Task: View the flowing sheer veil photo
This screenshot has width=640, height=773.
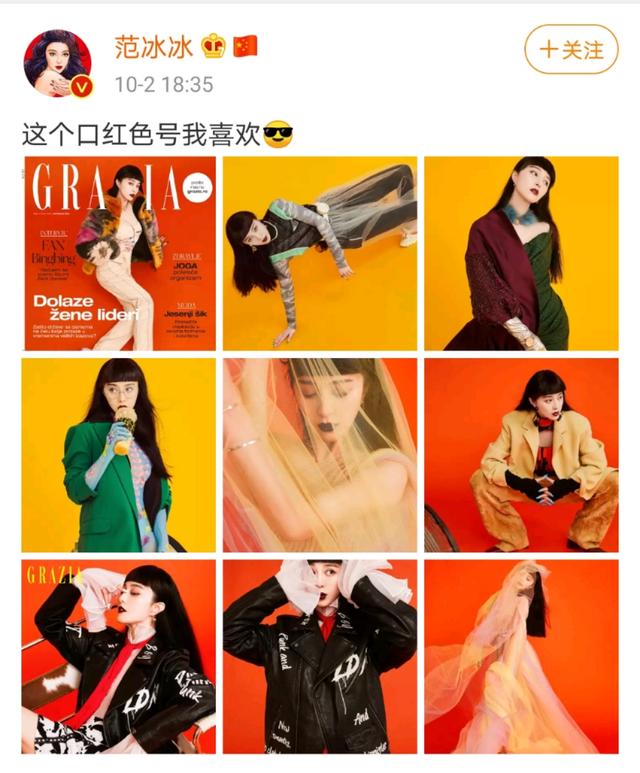Action: (x=521, y=656)
